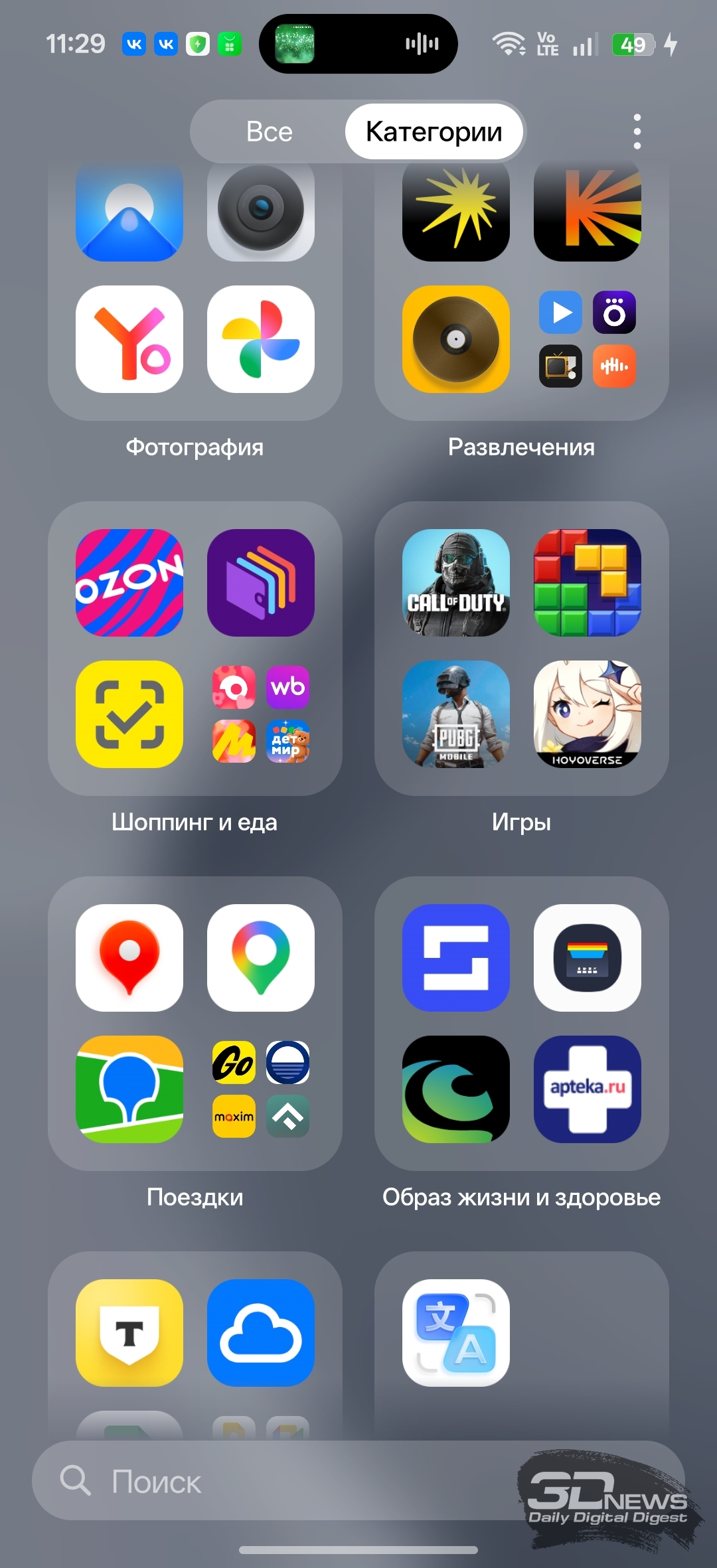Open the translator app

pyautogui.click(x=456, y=1332)
